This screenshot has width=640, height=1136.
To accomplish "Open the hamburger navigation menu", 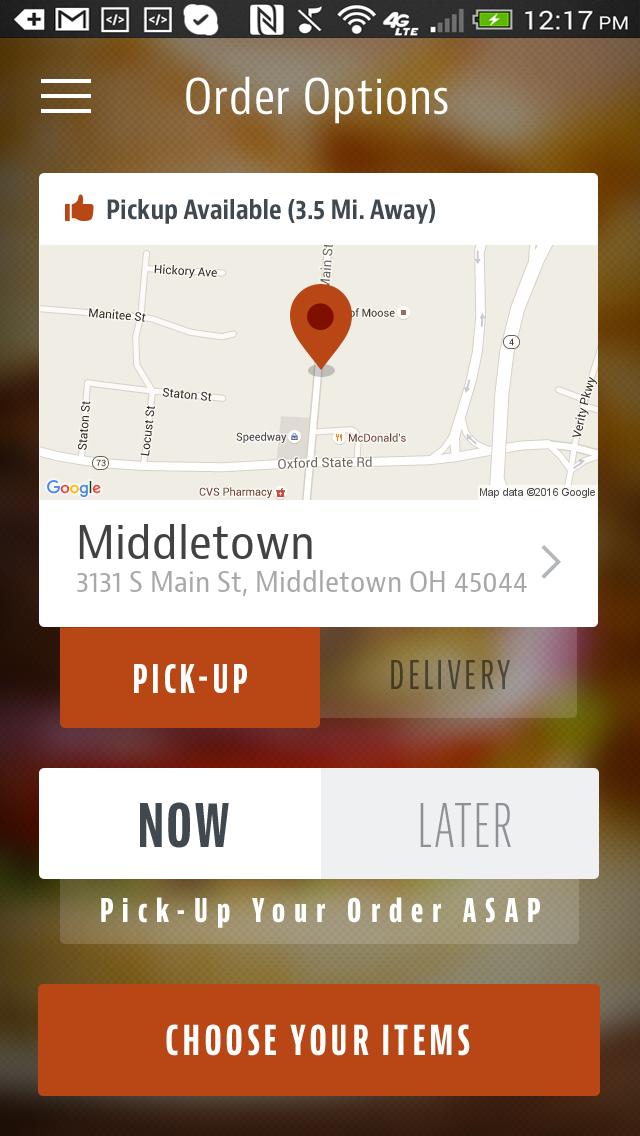I will tap(66, 96).
